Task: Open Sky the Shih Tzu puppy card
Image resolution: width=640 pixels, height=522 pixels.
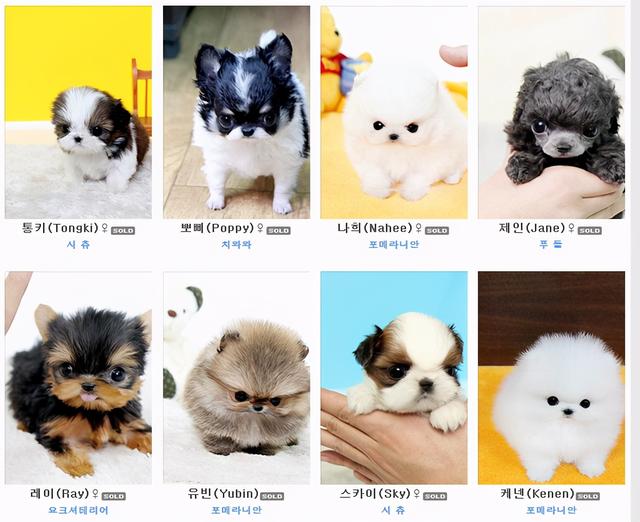Action: [x=393, y=378]
